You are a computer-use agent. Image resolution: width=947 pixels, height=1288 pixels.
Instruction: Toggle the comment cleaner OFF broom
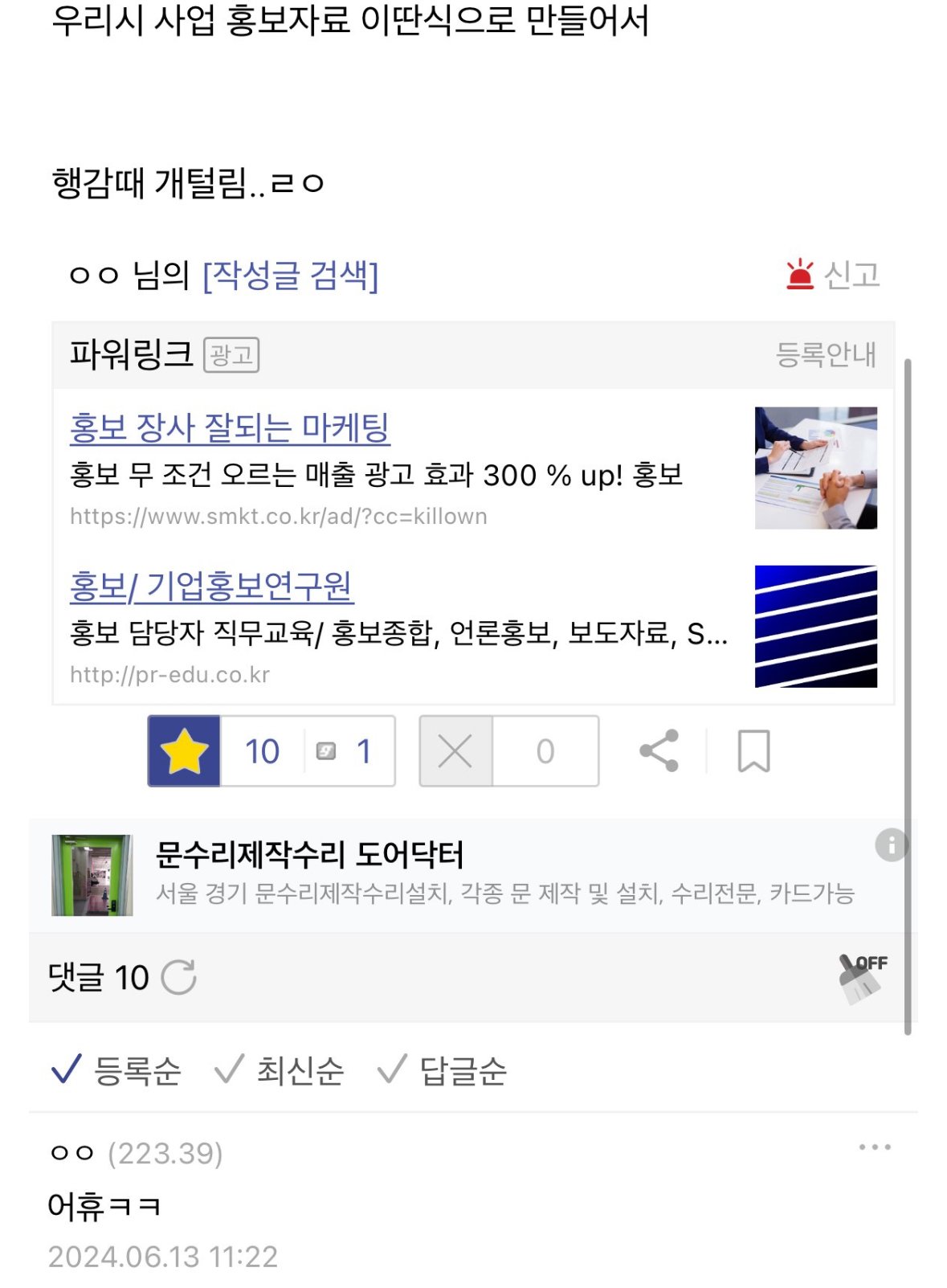click(862, 977)
